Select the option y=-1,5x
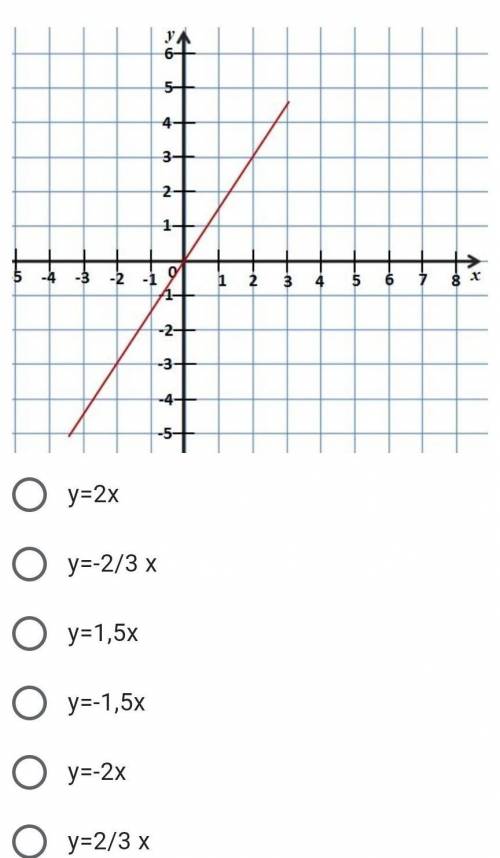The image size is (500, 858). point(29,703)
